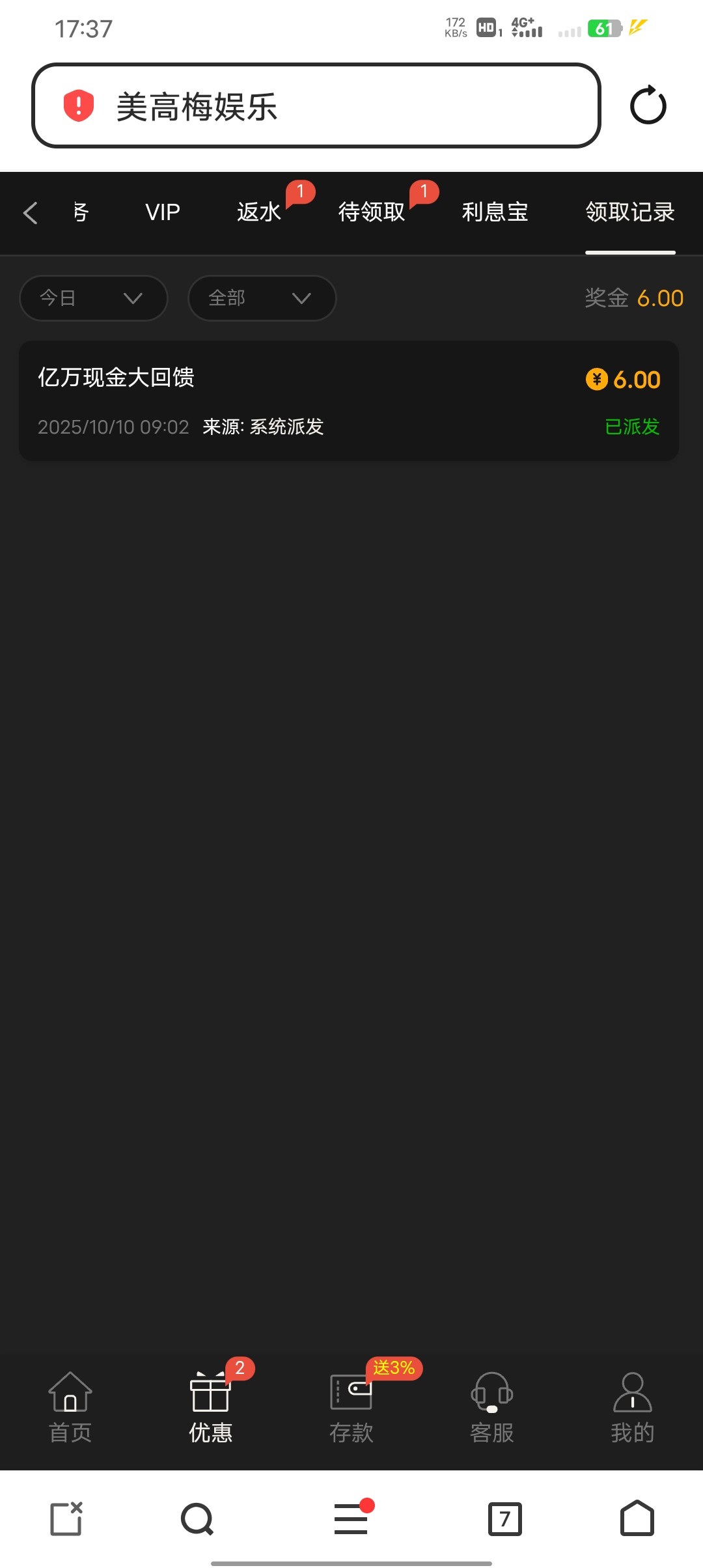Screen dimensions: 703x1568
Task: Tap the browser's page-with-X toolbar icon
Action: (66, 1519)
